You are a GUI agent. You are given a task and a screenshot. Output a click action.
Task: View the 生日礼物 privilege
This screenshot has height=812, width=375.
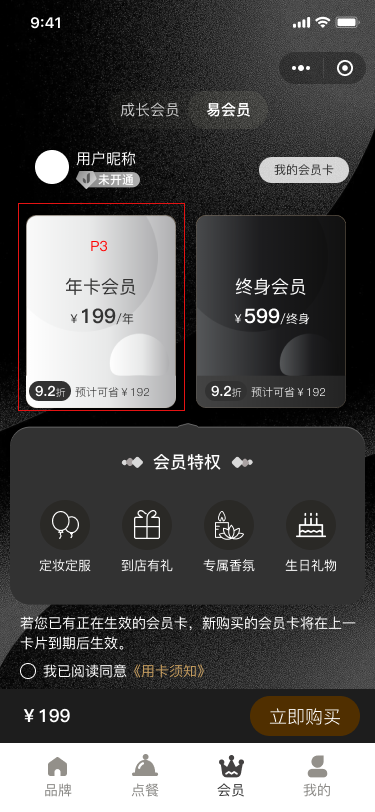pyautogui.click(x=311, y=536)
